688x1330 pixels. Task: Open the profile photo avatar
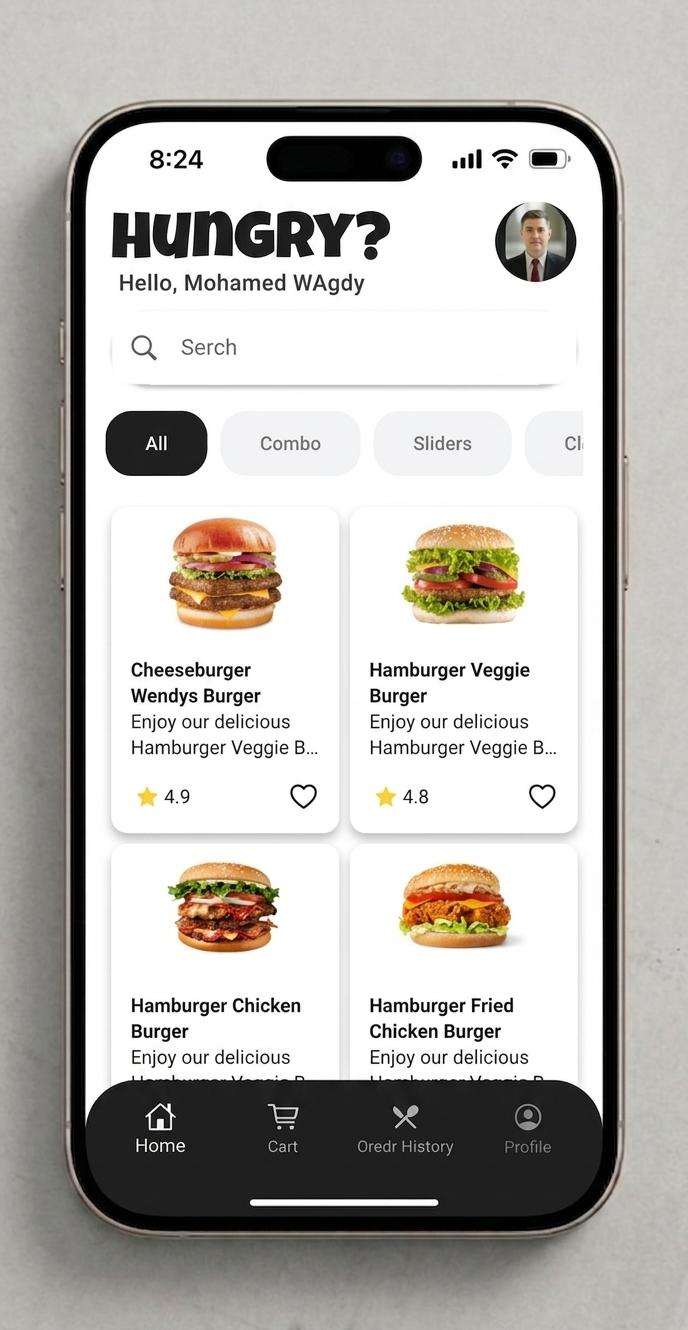pos(535,242)
